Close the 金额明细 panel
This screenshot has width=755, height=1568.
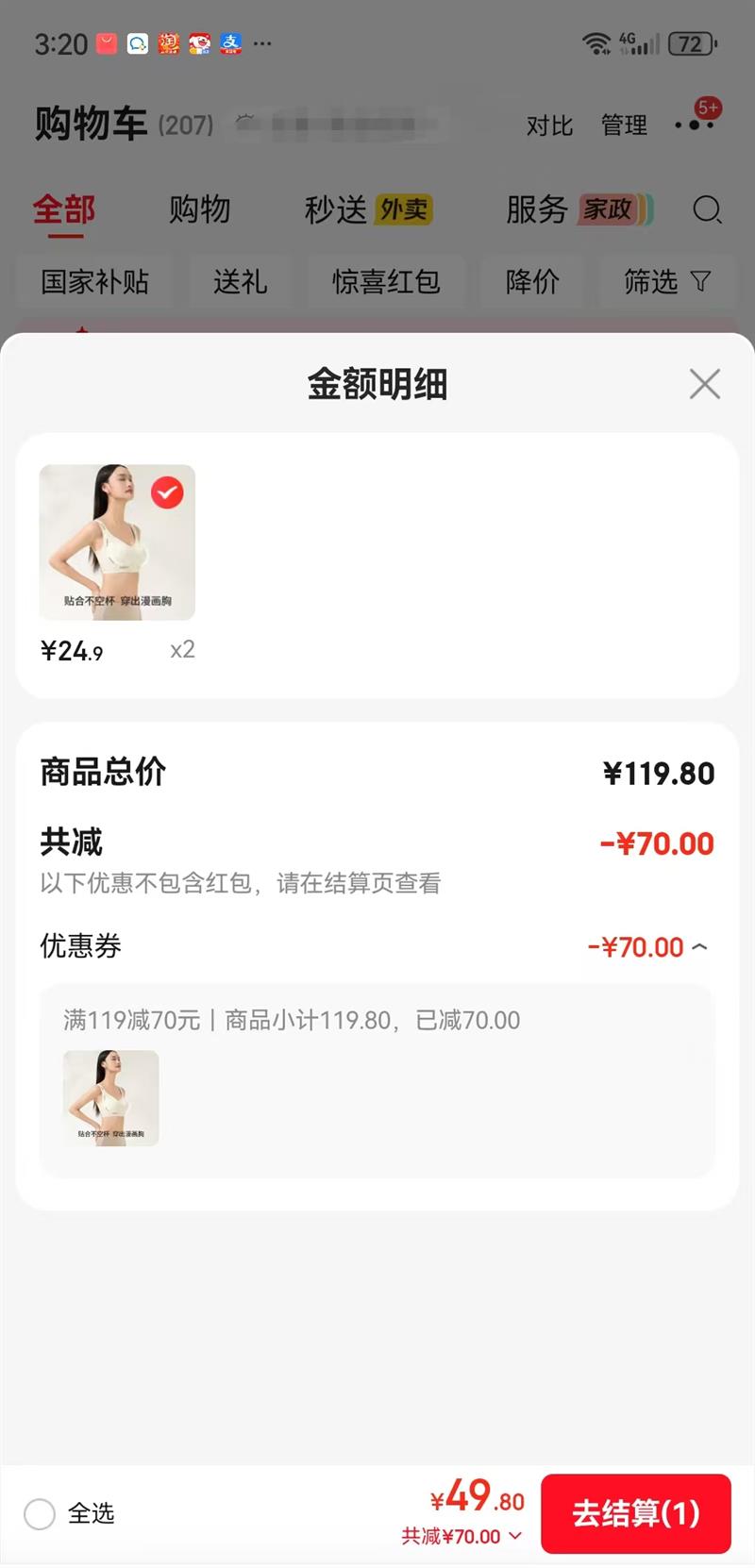coord(704,384)
